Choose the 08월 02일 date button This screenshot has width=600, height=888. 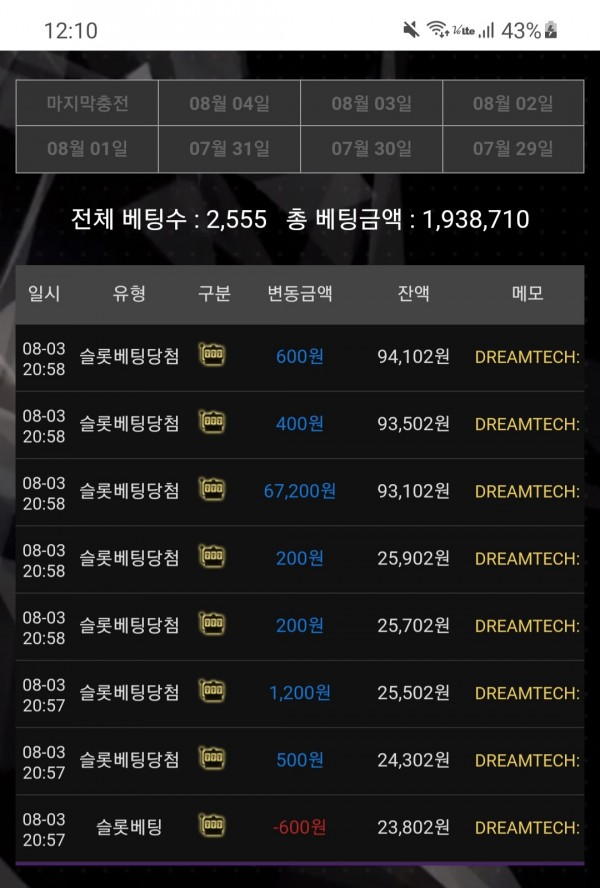point(513,103)
